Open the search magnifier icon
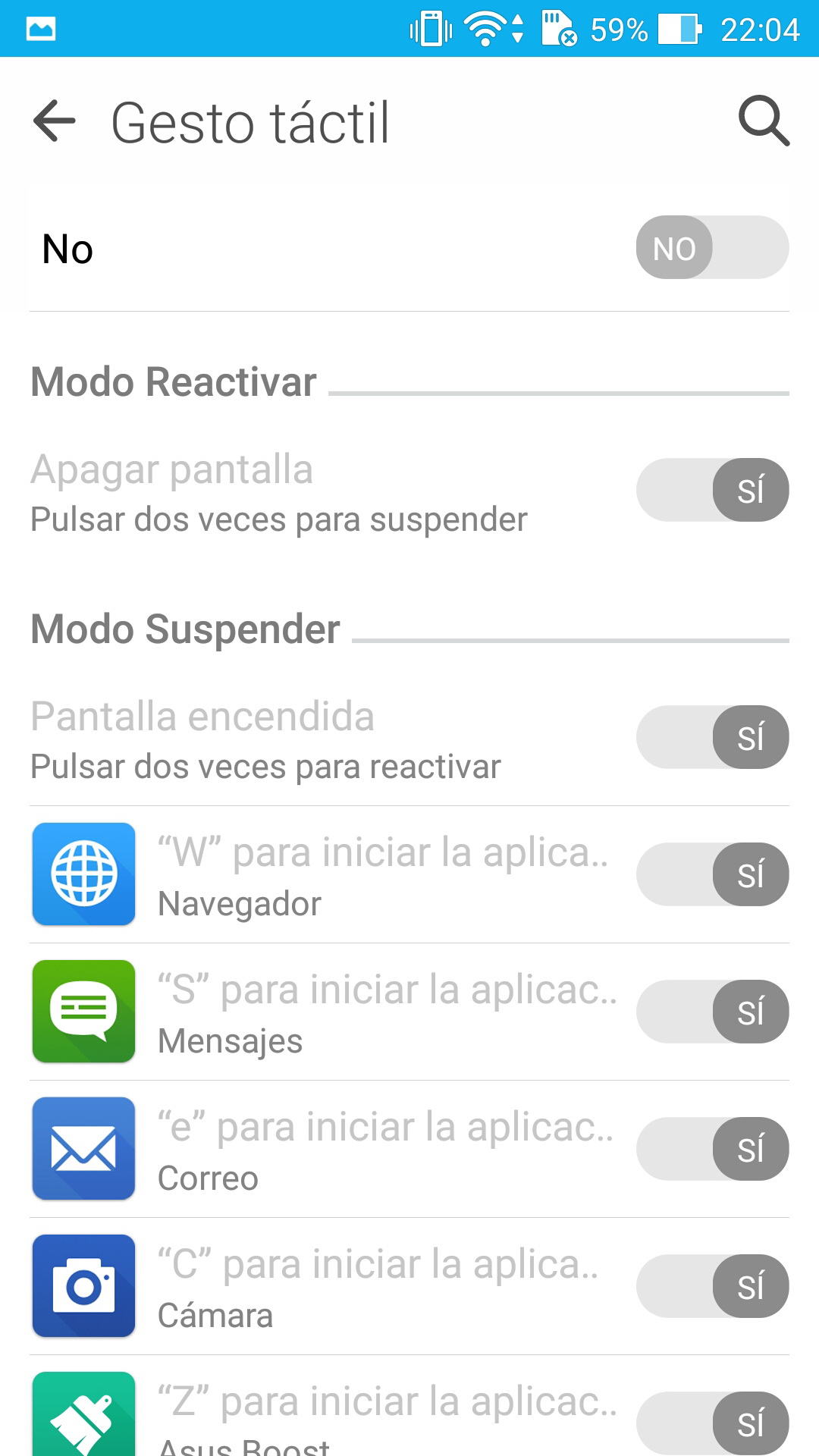819x1456 pixels. point(764,121)
